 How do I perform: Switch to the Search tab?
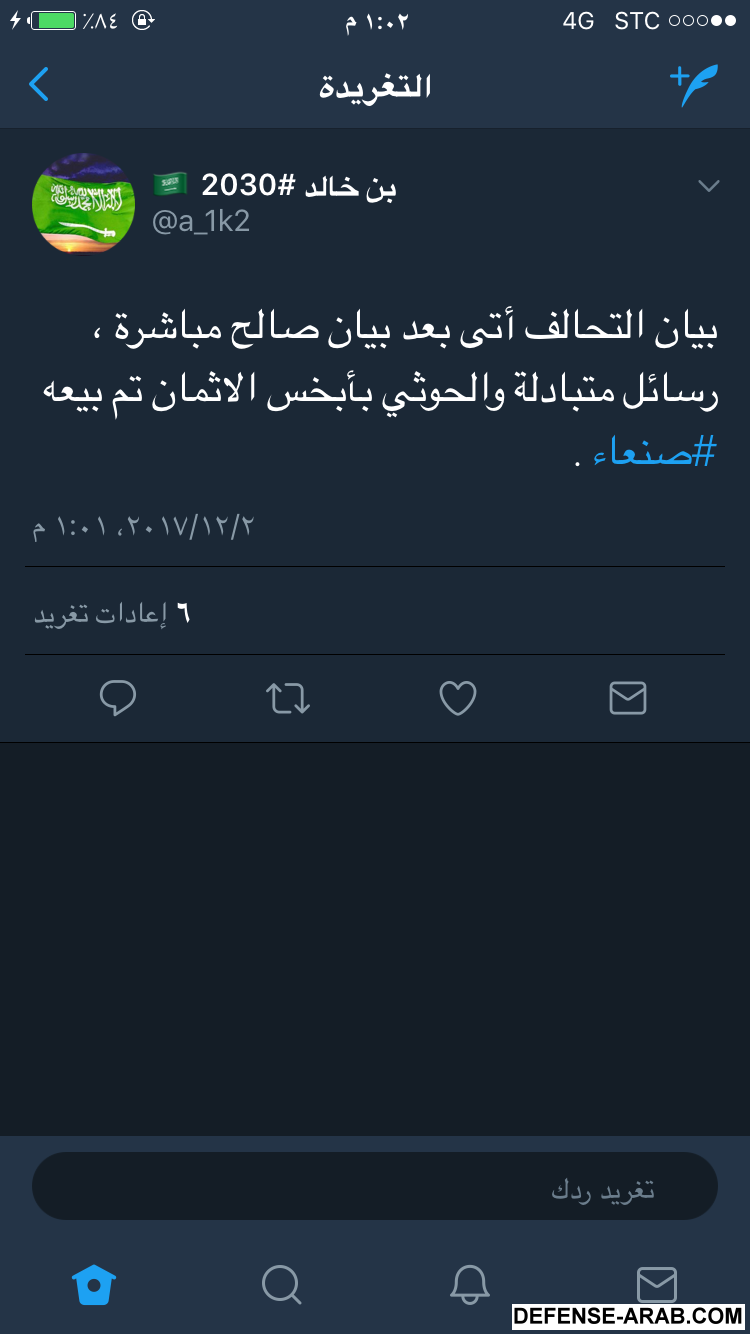click(x=281, y=1284)
